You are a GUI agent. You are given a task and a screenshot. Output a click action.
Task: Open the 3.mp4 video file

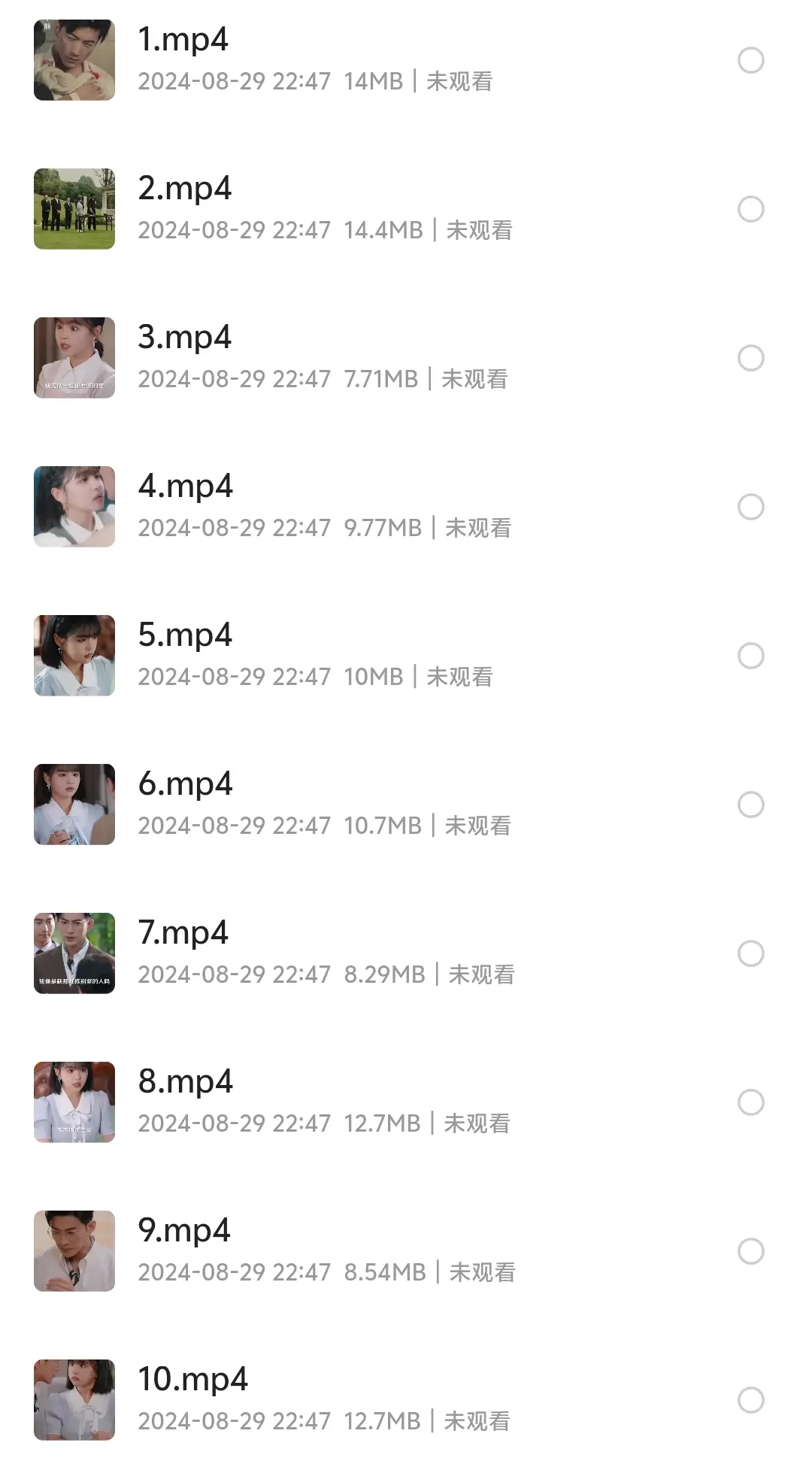coord(184,337)
